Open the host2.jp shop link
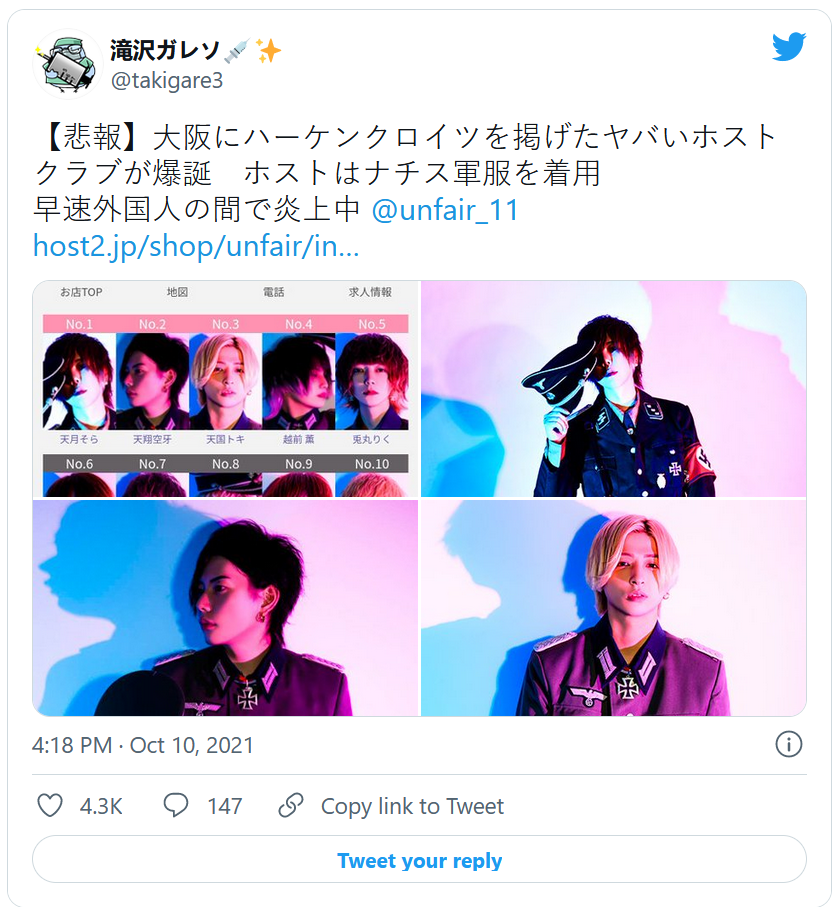This screenshot has height=922, width=840. pos(196,246)
